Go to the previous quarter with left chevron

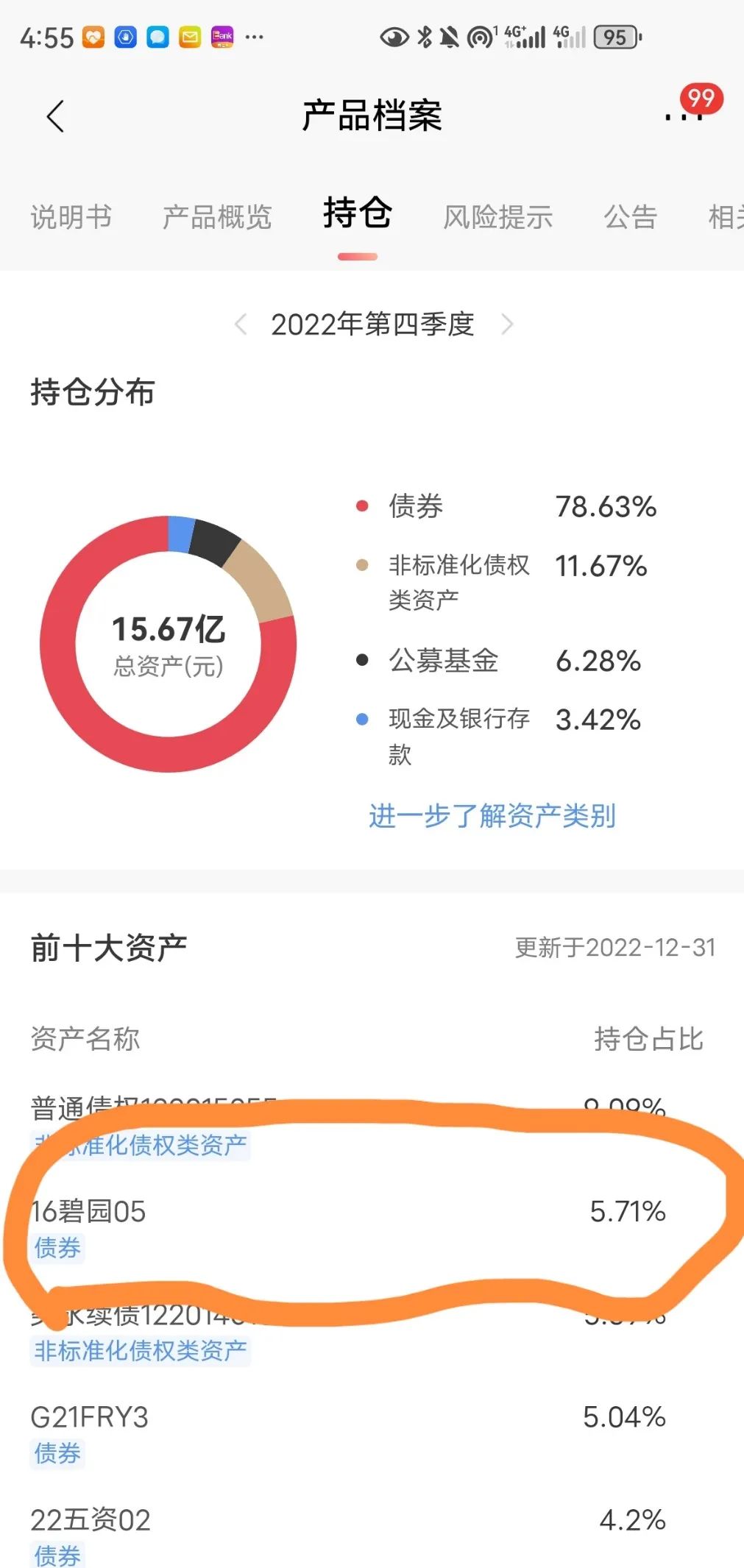pyautogui.click(x=240, y=324)
